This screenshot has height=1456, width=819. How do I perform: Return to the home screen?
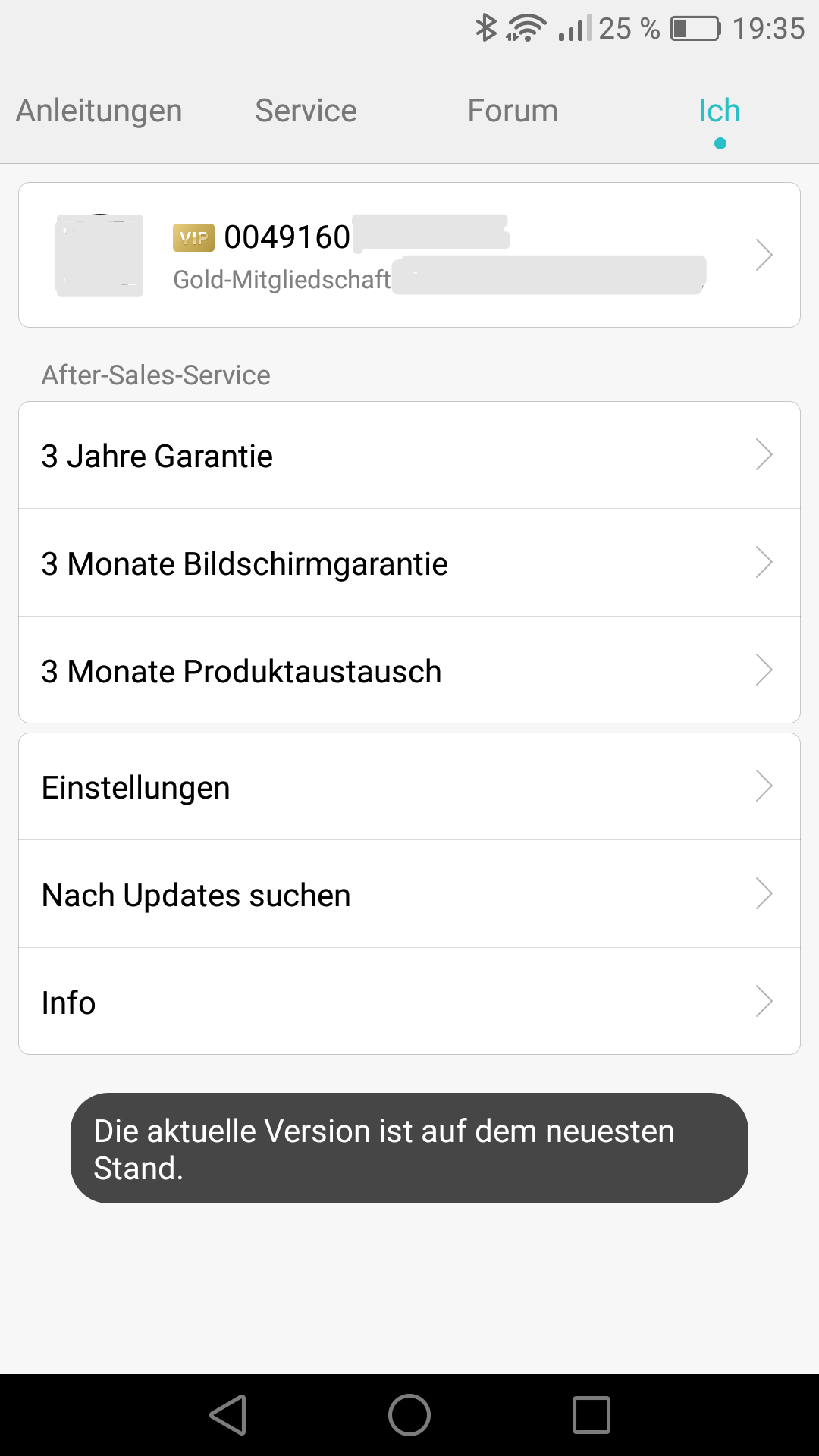coord(409,1415)
